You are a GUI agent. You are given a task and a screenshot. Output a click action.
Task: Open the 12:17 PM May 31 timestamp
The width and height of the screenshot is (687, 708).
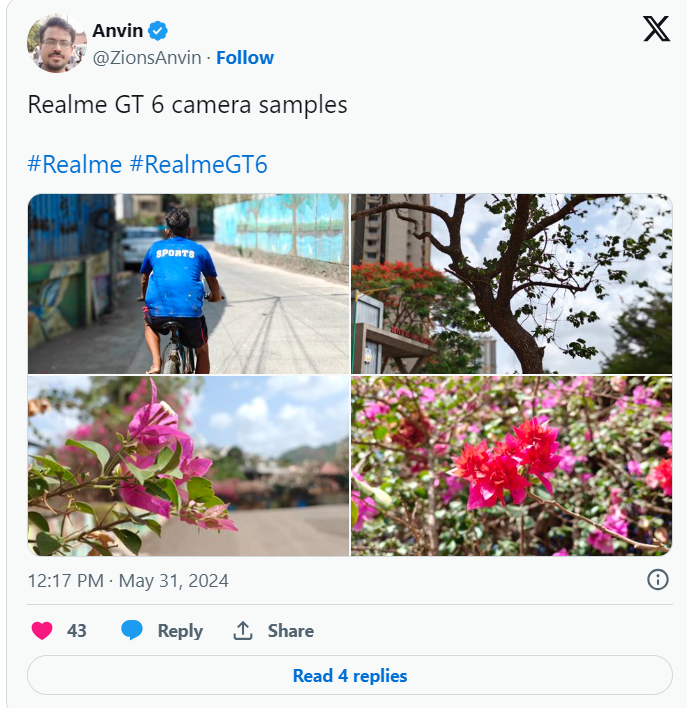pyautogui.click(x=128, y=581)
